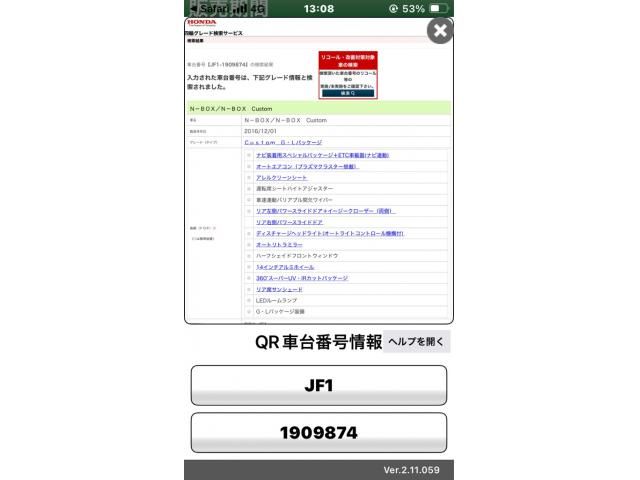Open the 14インチアルミホイール link

[x=285, y=267]
